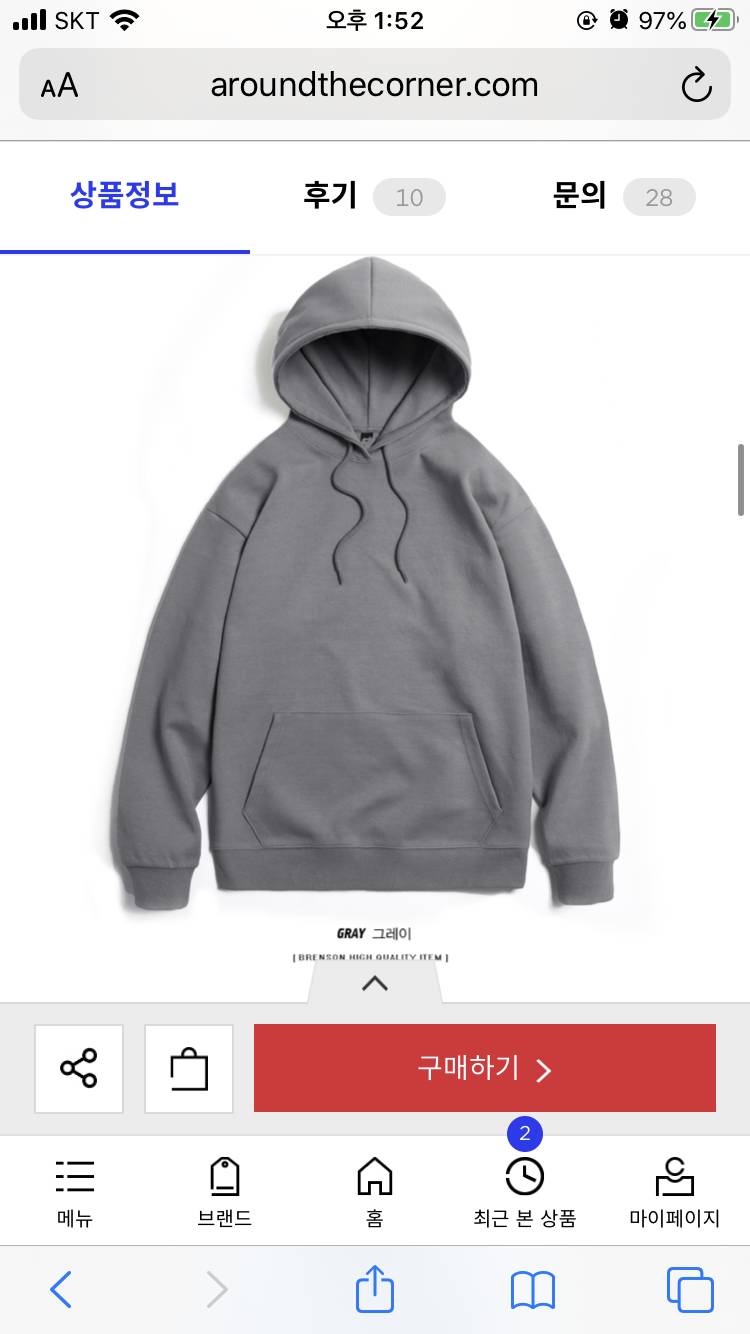Open the 메뉴 navigation item
This screenshot has height=1334, width=750.
75,1192
